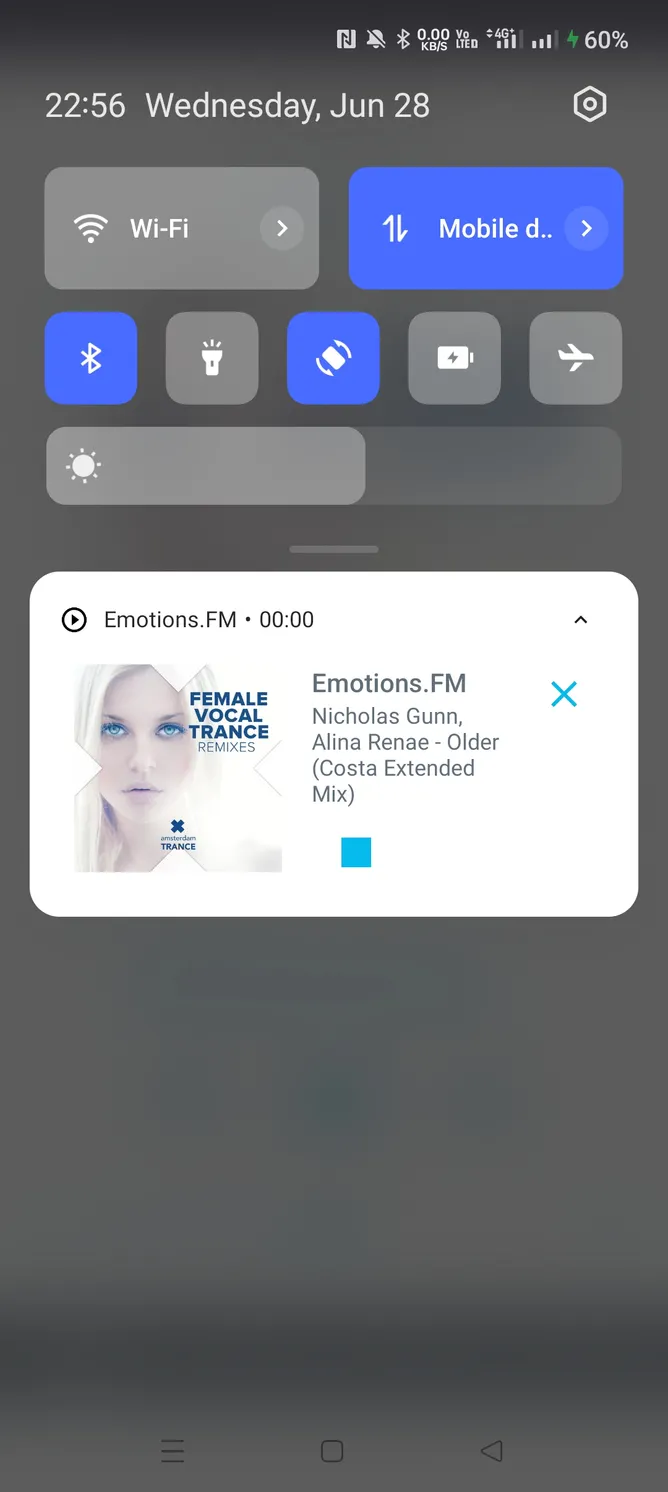Enable airplane mode
Viewport: 668px width, 1492px height.
tap(576, 358)
